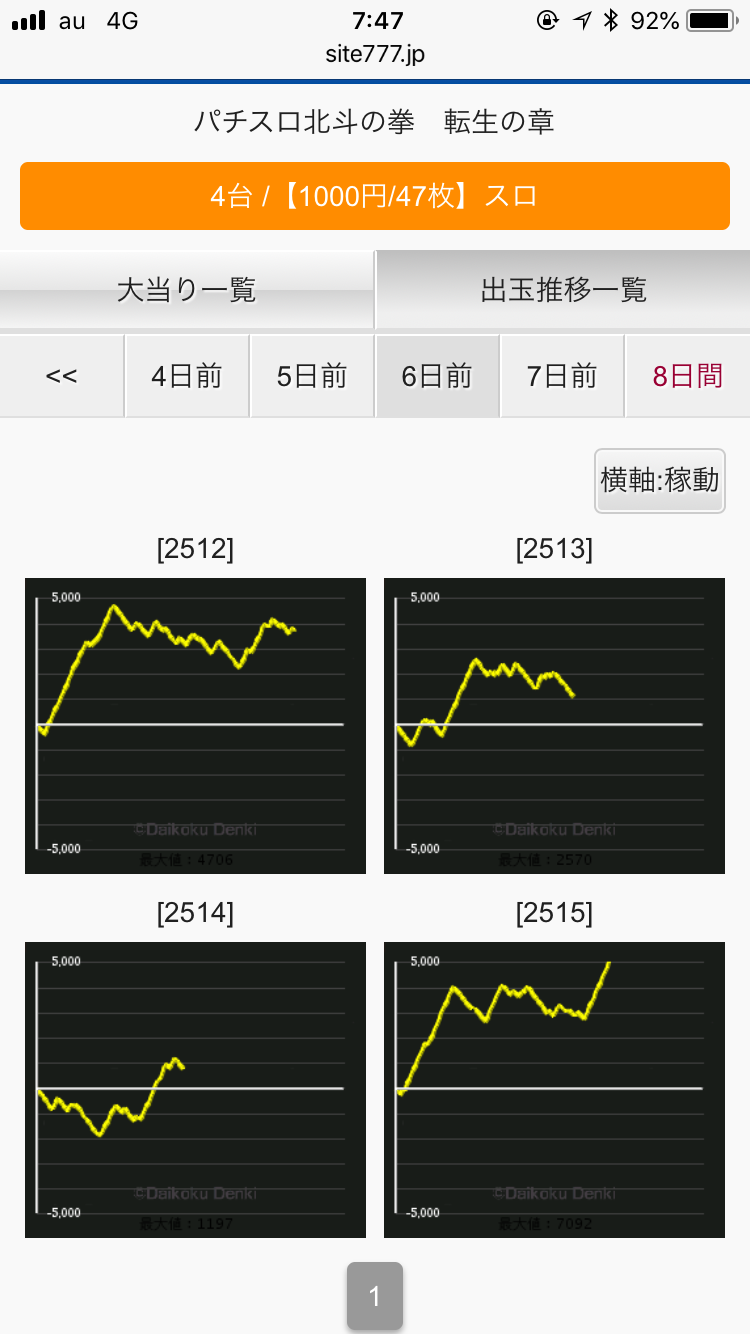750x1334 pixels.
Task: Show data from 4日前
Action: [x=187, y=376]
